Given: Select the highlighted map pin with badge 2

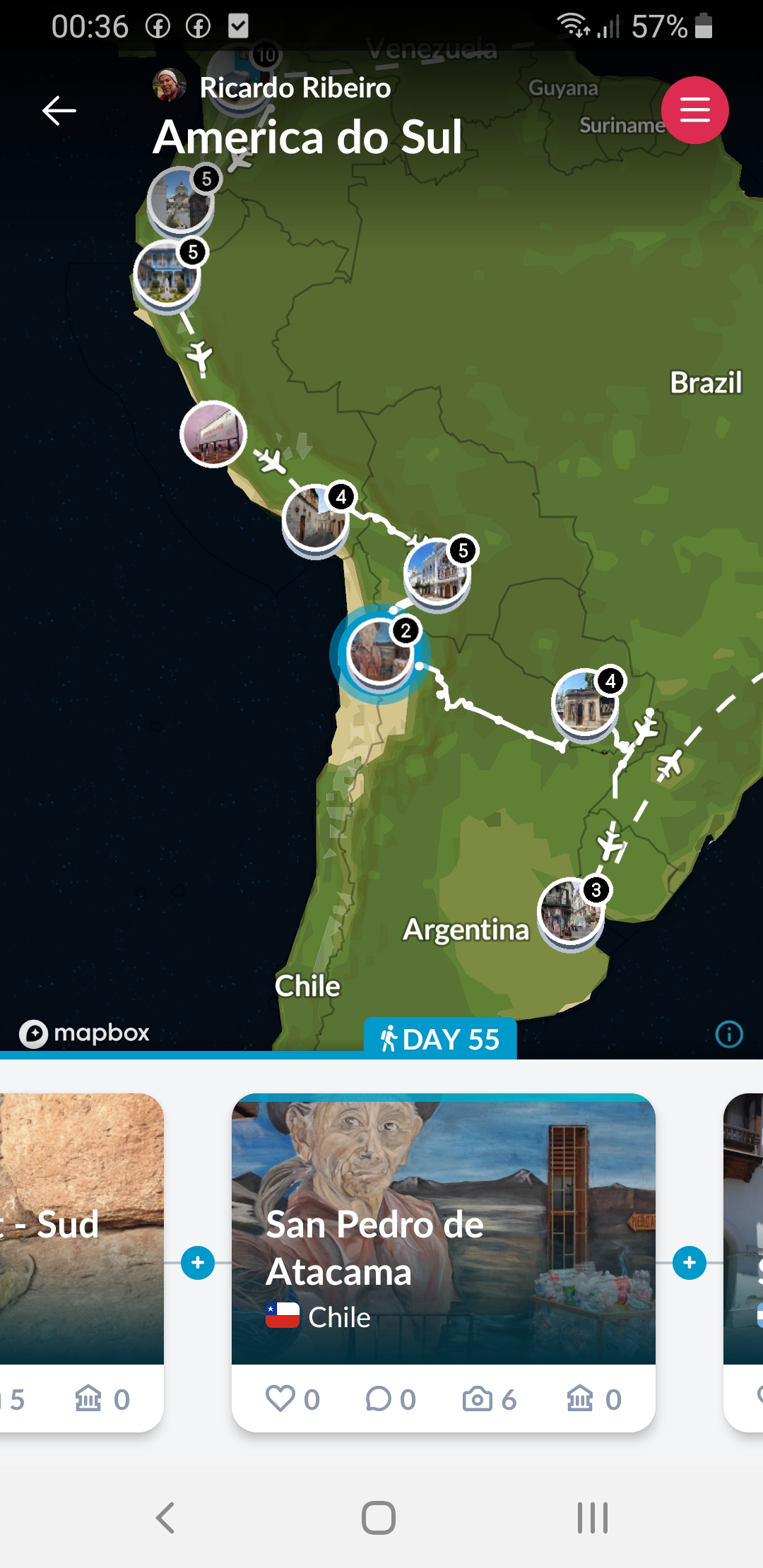Looking at the screenshot, I should [380, 653].
